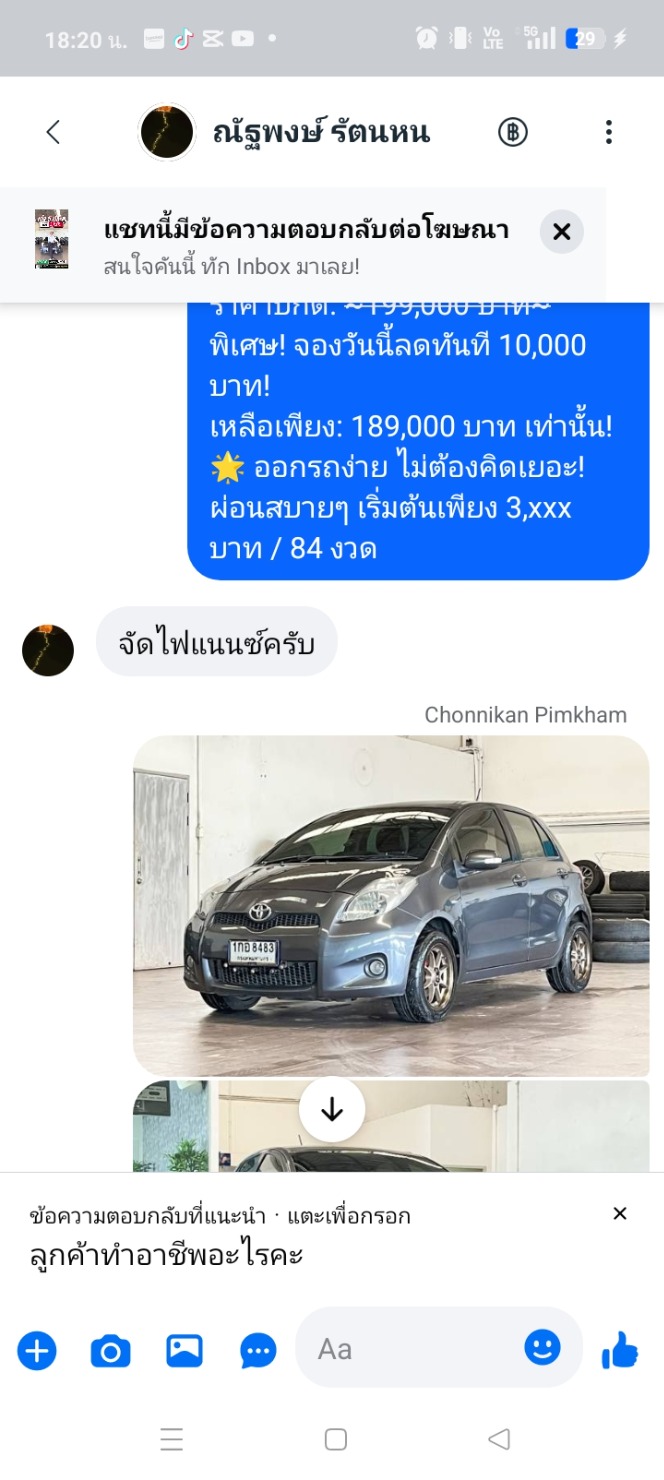Open the three-dot overflow menu
The height and width of the screenshot is (1480, 664).
click(x=608, y=132)
